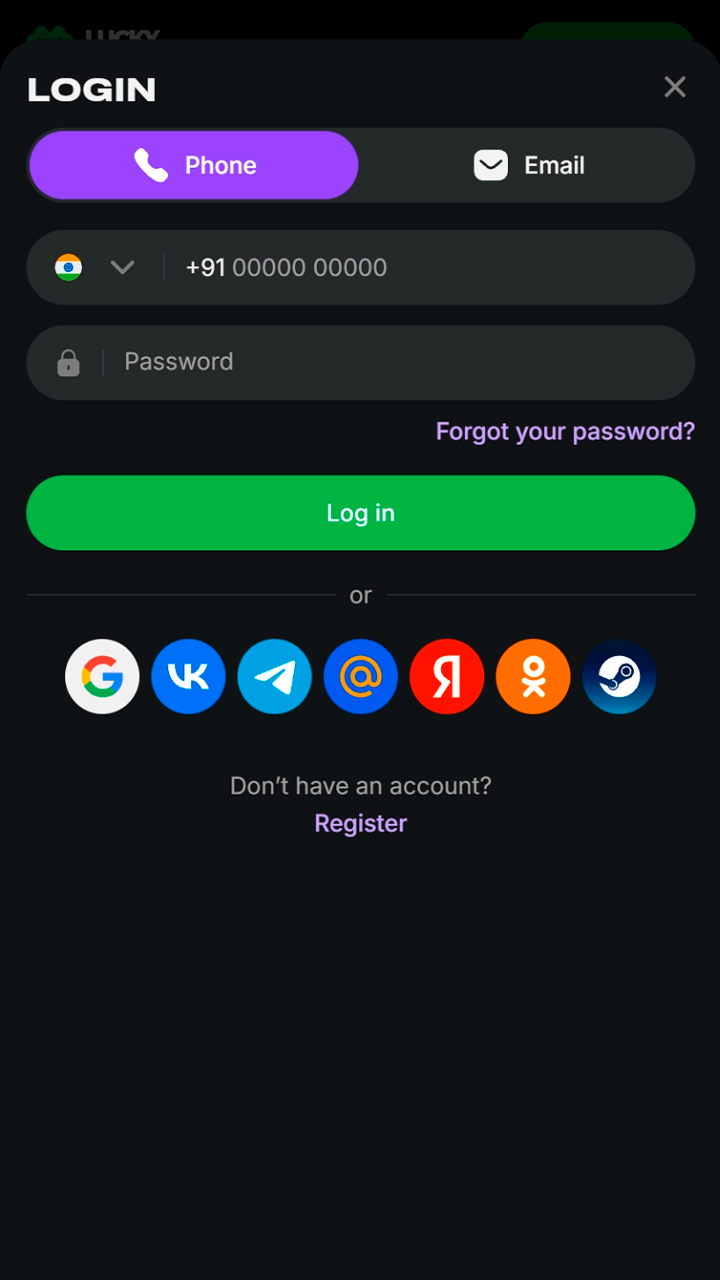Click the phone handset icon
The height and width of the screenshot is (1280, 720).
point(152,165)
